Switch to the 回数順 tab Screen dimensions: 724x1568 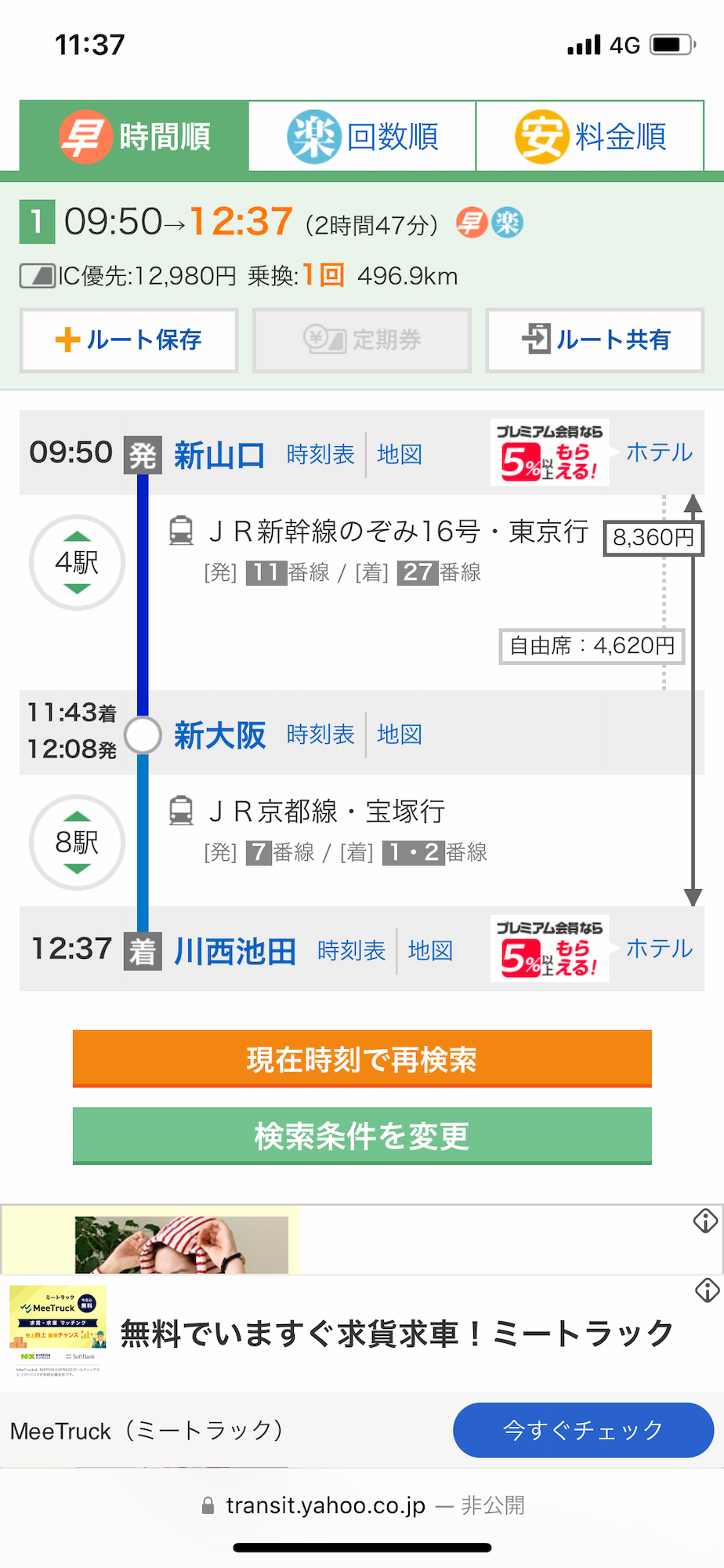tap(362, 136)
